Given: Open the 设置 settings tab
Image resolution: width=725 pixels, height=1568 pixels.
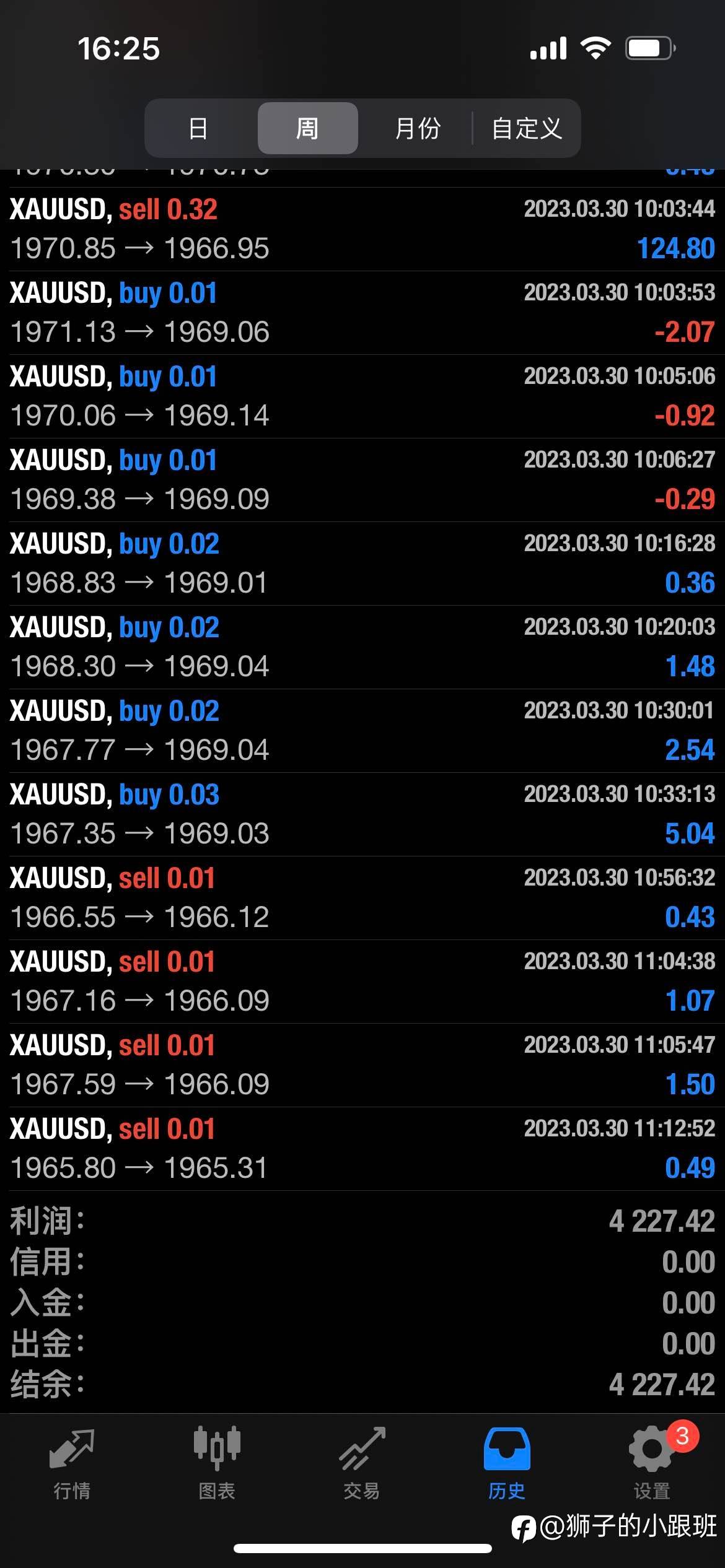Looking at the screenshot, I should tap(652, 1464).
